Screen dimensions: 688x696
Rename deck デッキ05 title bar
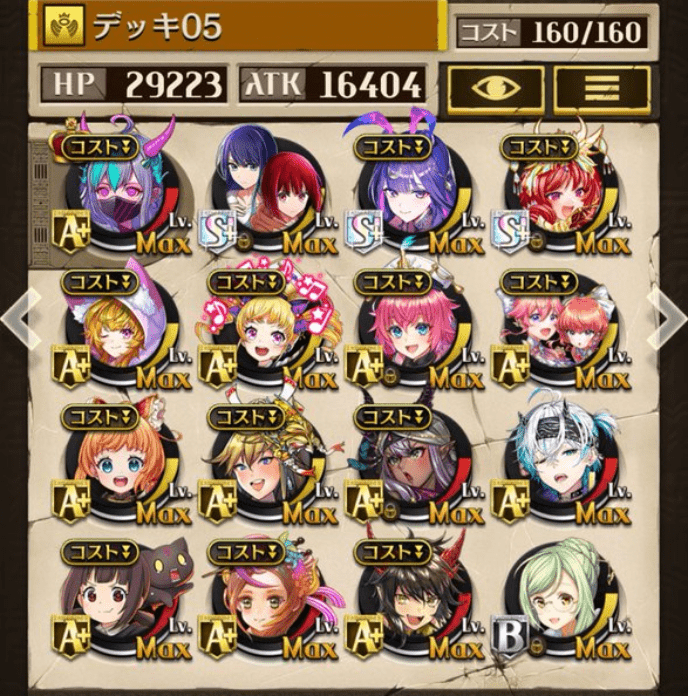240,27
